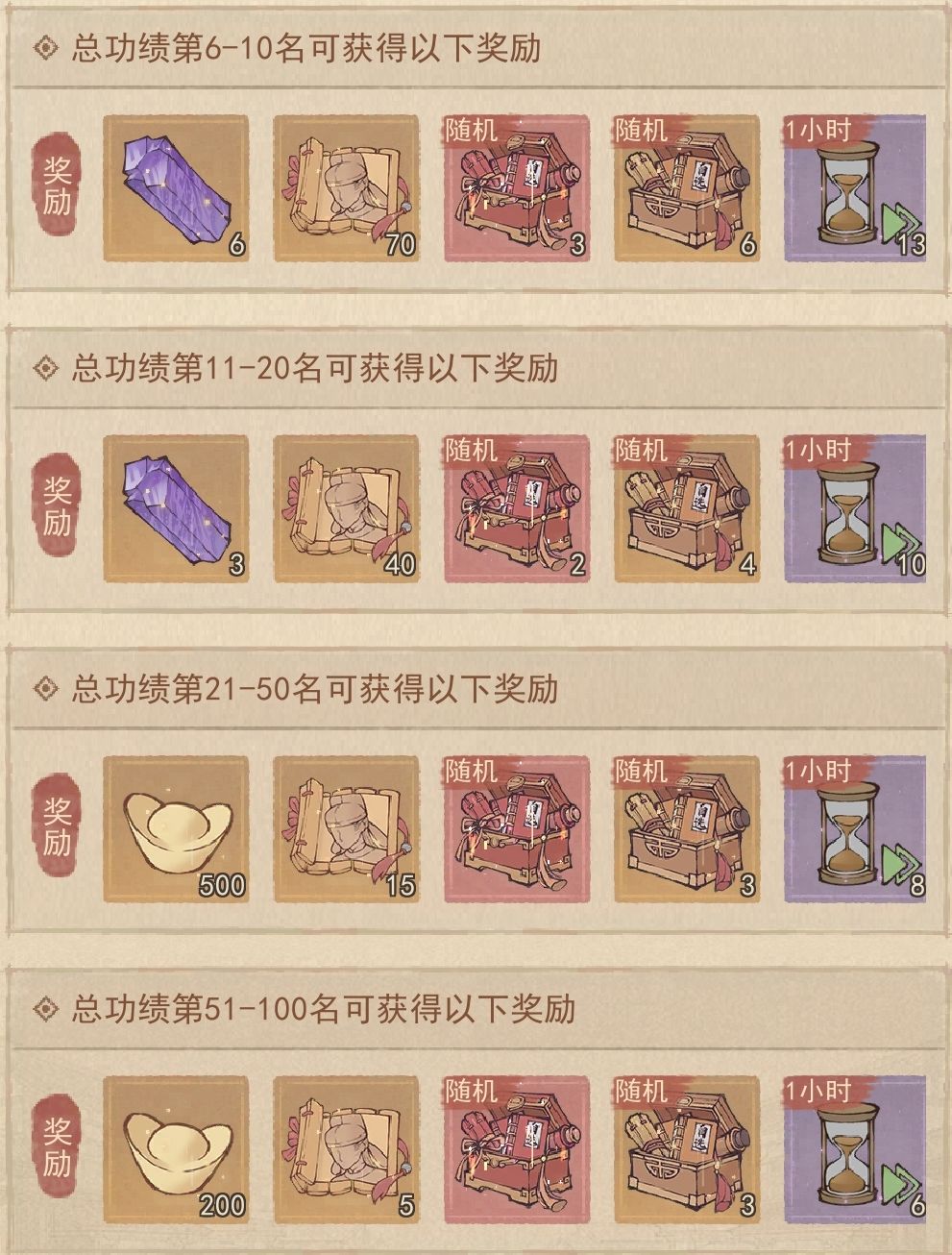View the 15 book fragments in rank 21-50
Image resolution: width=952 pixels, height=1255 pixels.
pyautogui.click(x=346, y=829)
